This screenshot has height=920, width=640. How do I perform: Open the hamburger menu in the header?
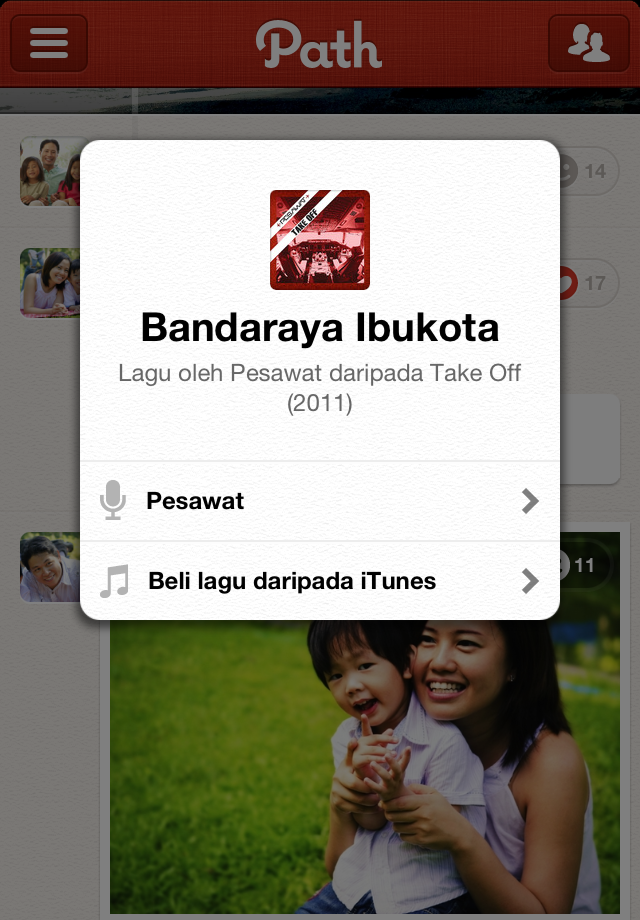point(49,43)
